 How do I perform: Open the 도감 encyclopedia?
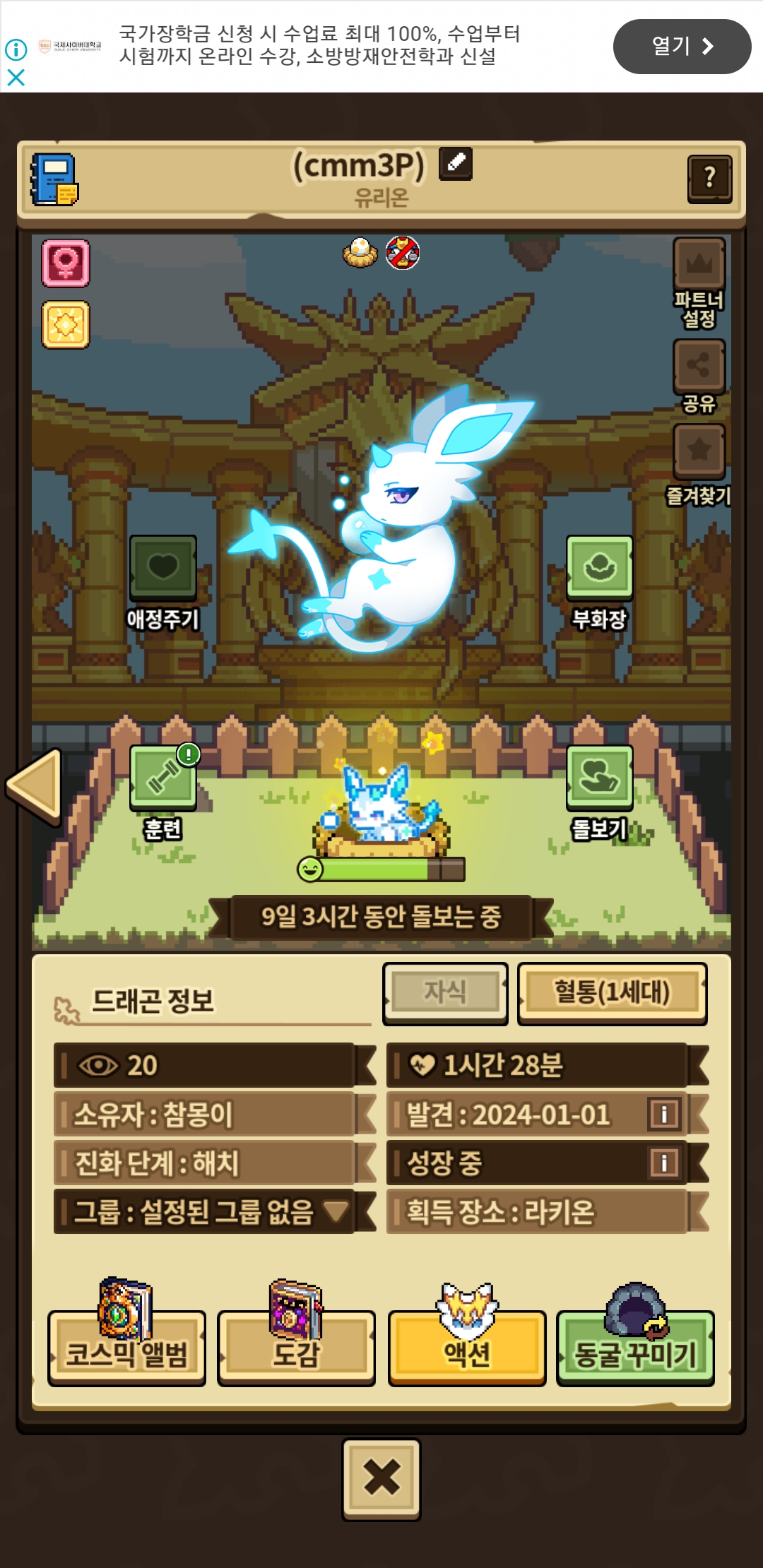[x=297, y=1349]
